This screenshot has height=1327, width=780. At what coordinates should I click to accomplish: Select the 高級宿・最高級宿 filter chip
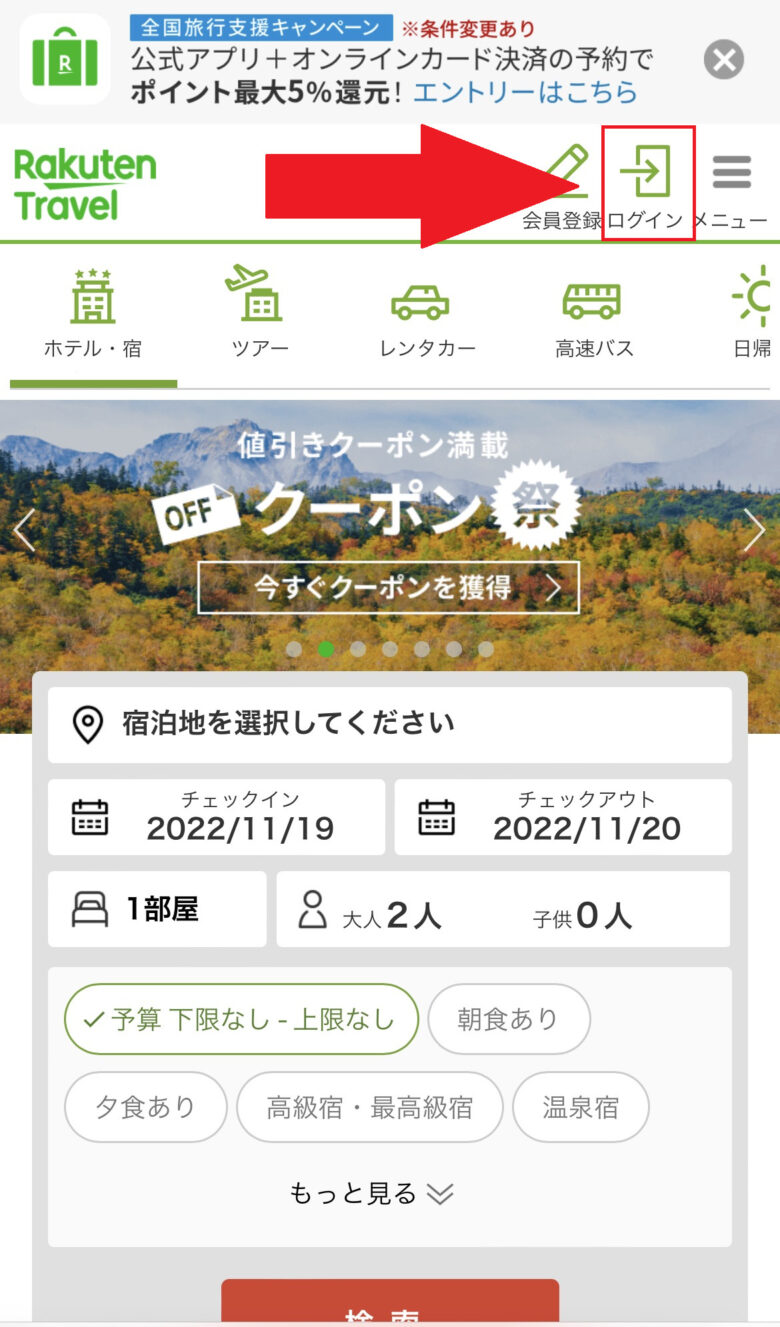pyautogui.click(x=370, y=1106)
